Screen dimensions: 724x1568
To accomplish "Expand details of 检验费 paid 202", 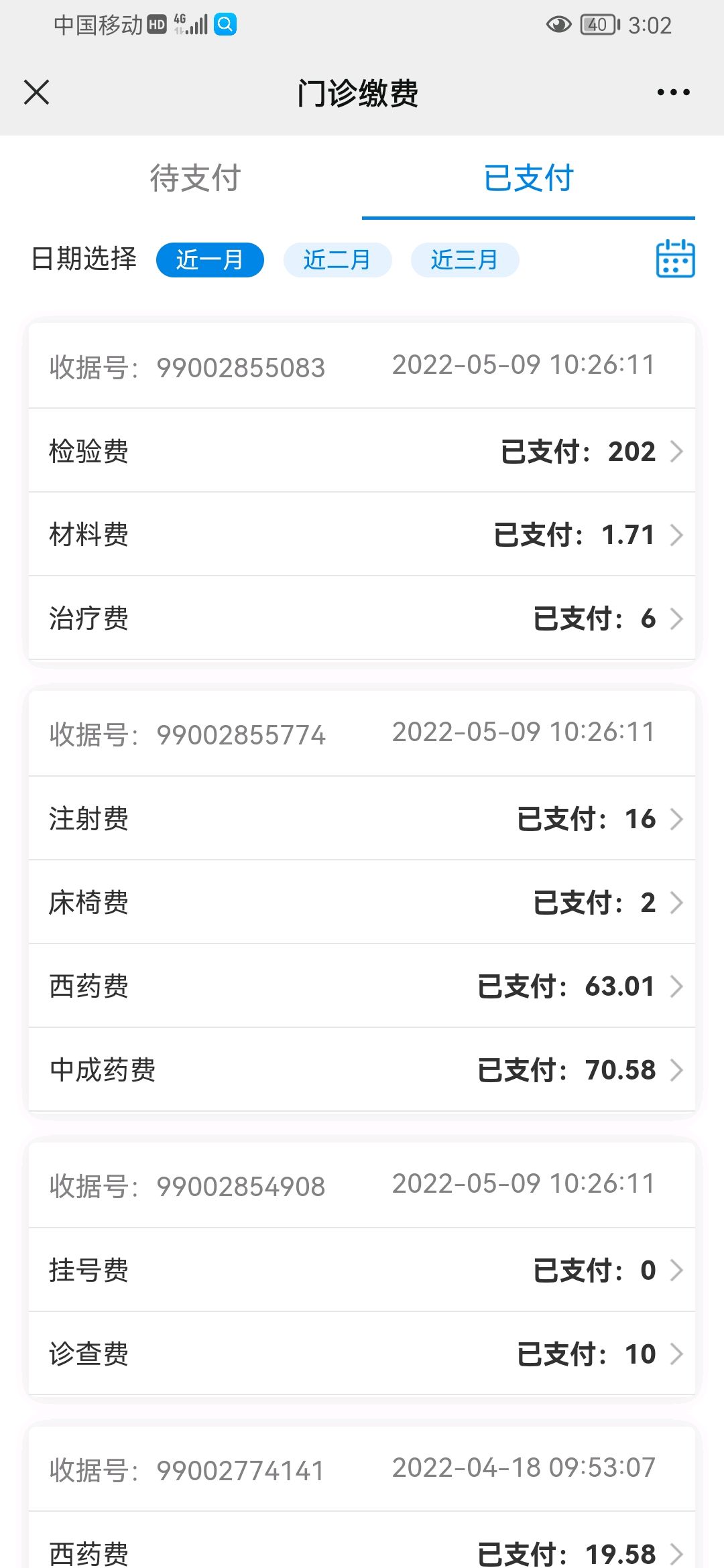I will coord(362,451).
